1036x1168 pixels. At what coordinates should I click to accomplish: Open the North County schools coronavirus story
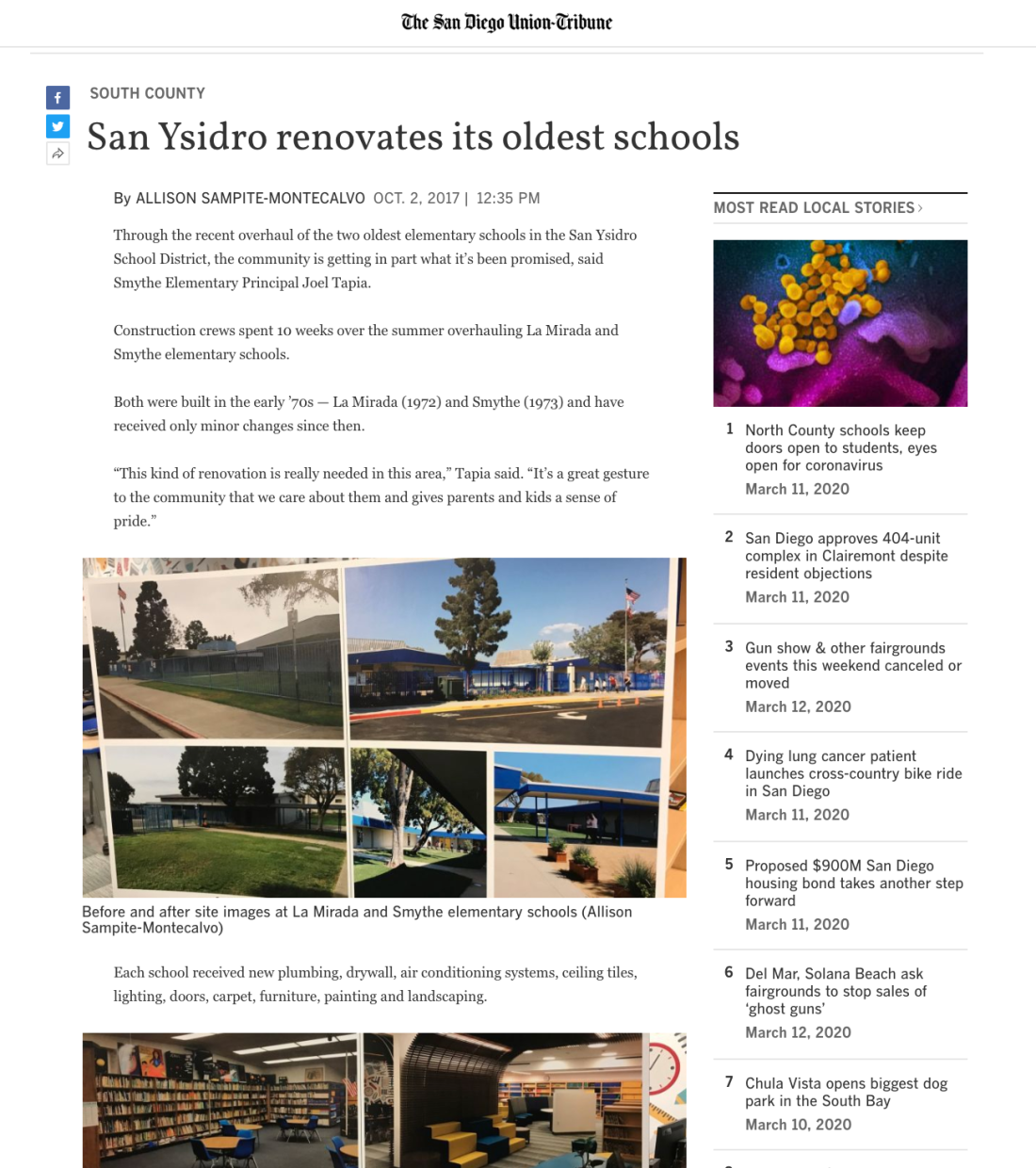[841, 447]
